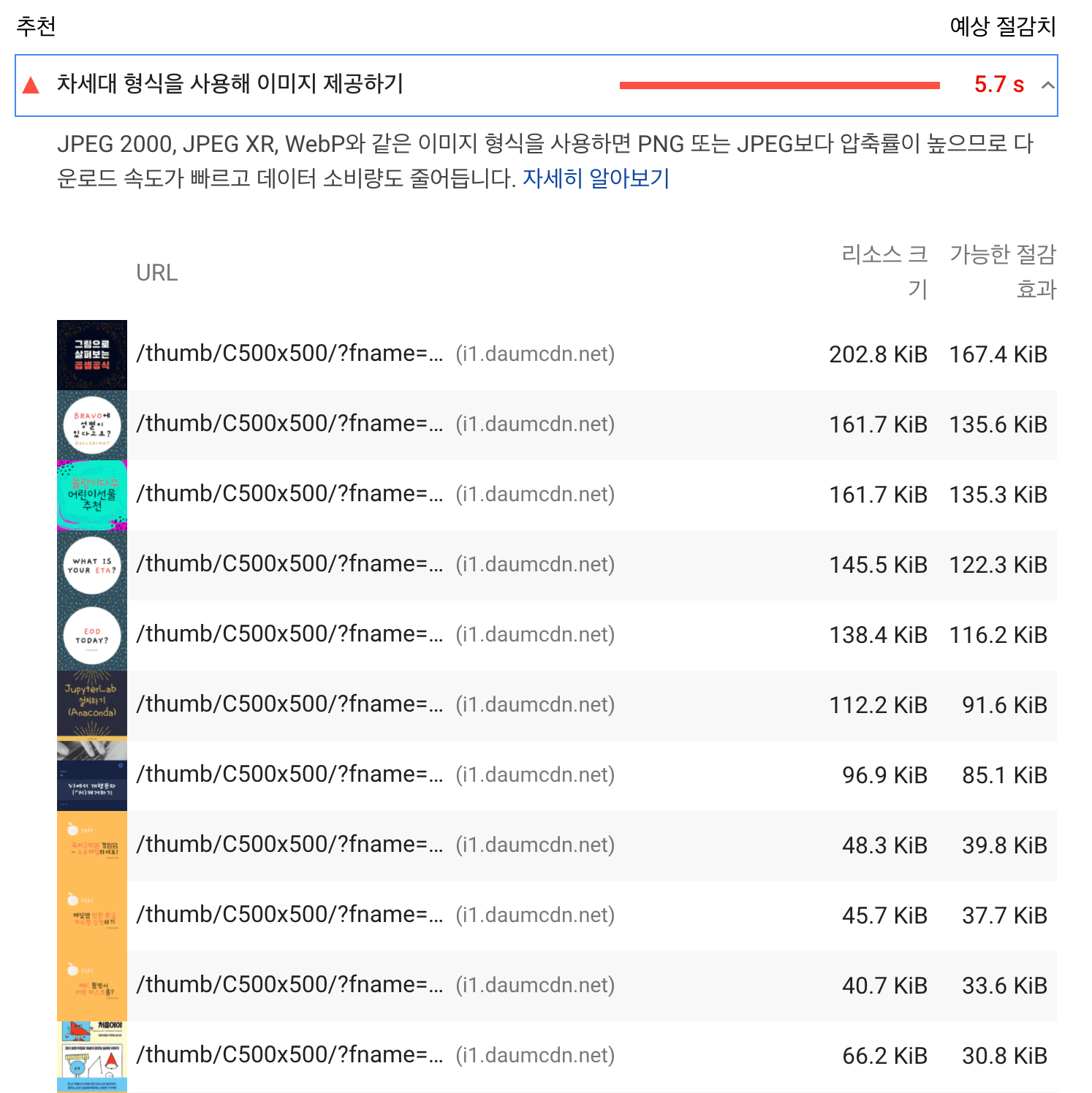
Task: Click the '처음이야' comic-style thumbnail
Action: (92, 1055)
